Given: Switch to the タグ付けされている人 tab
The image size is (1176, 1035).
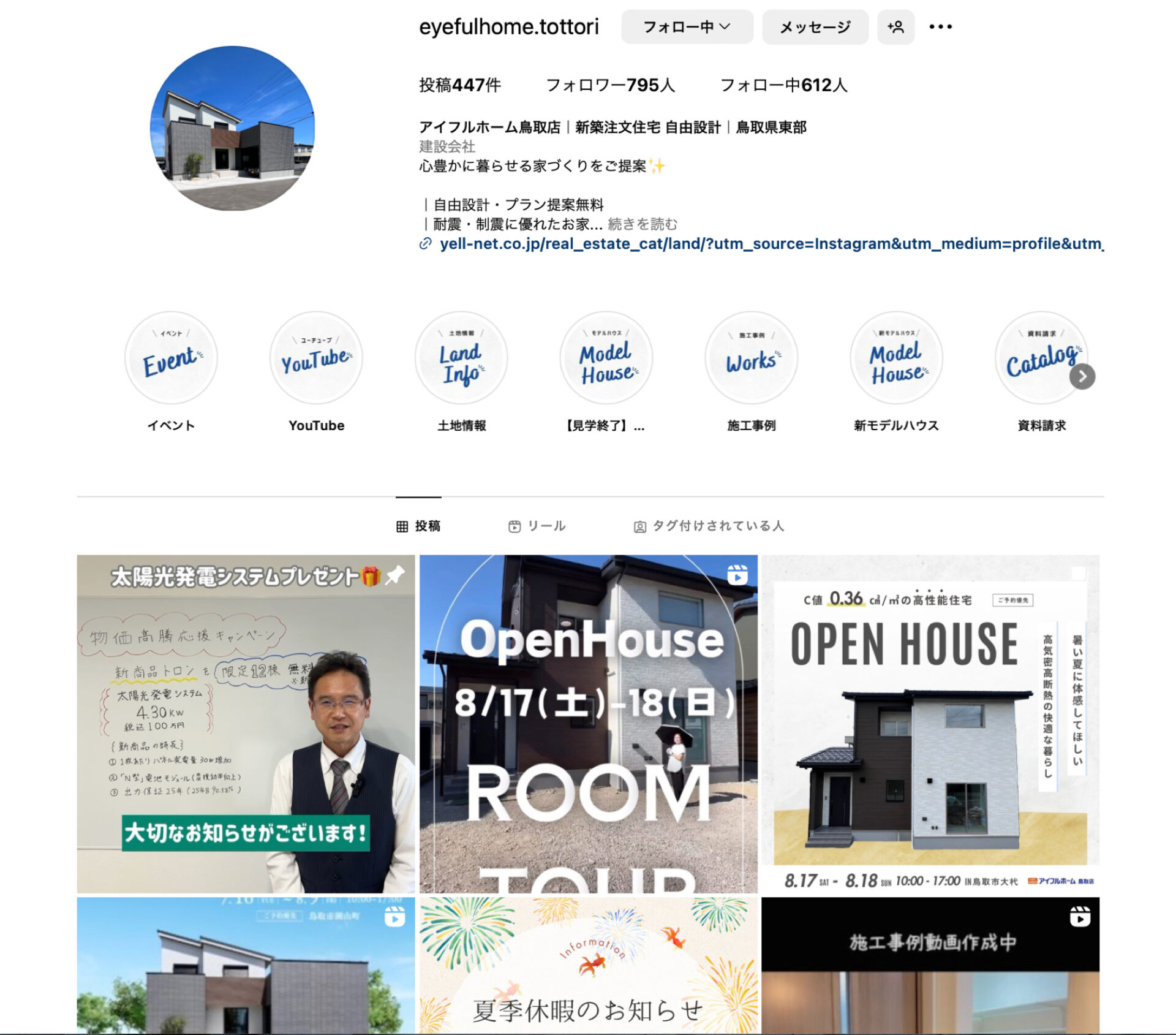Looking at the screenshot, I should coord(709,526).
